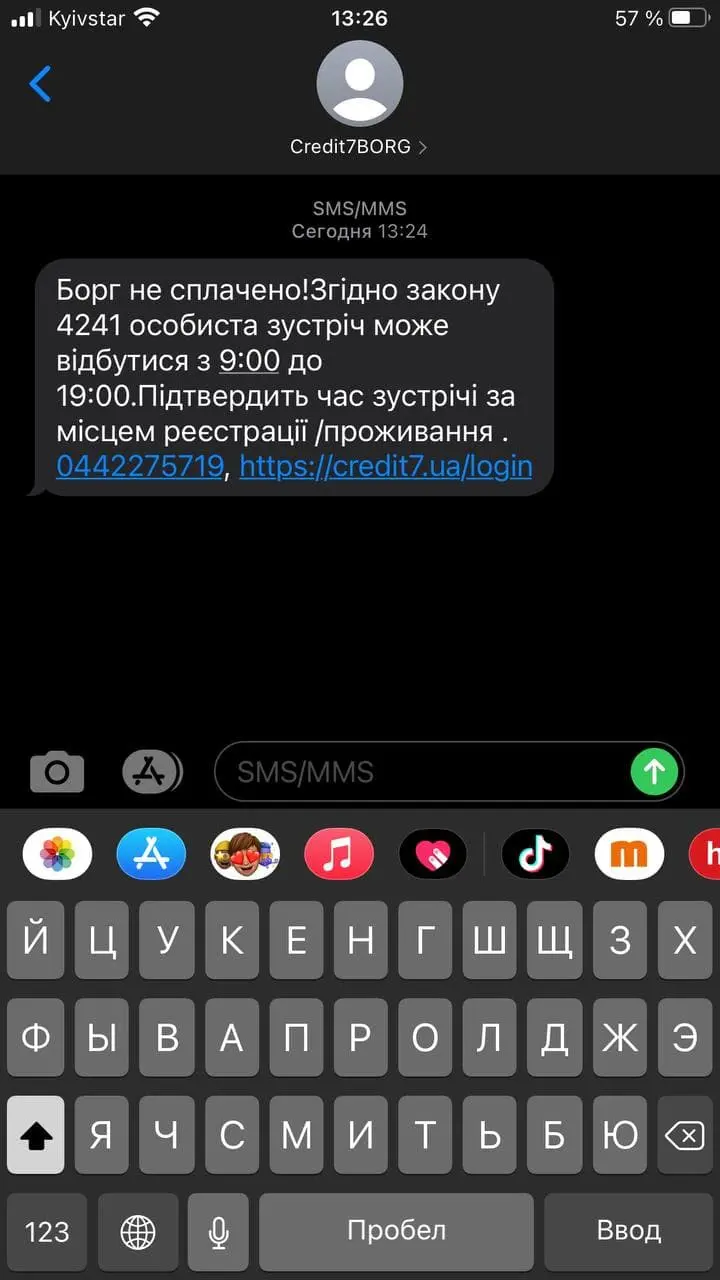Open the TikTok app in the app strip
This screenshot has height=1280, width=720.
535,854
